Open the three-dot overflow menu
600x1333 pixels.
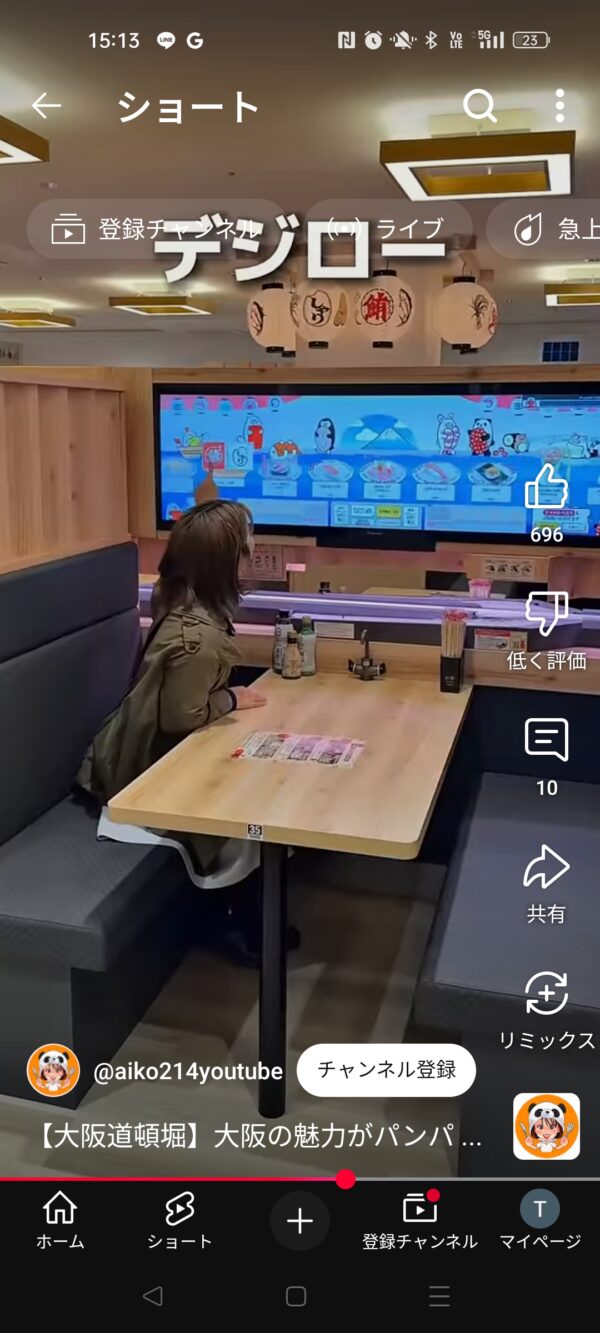click(560, 105)
